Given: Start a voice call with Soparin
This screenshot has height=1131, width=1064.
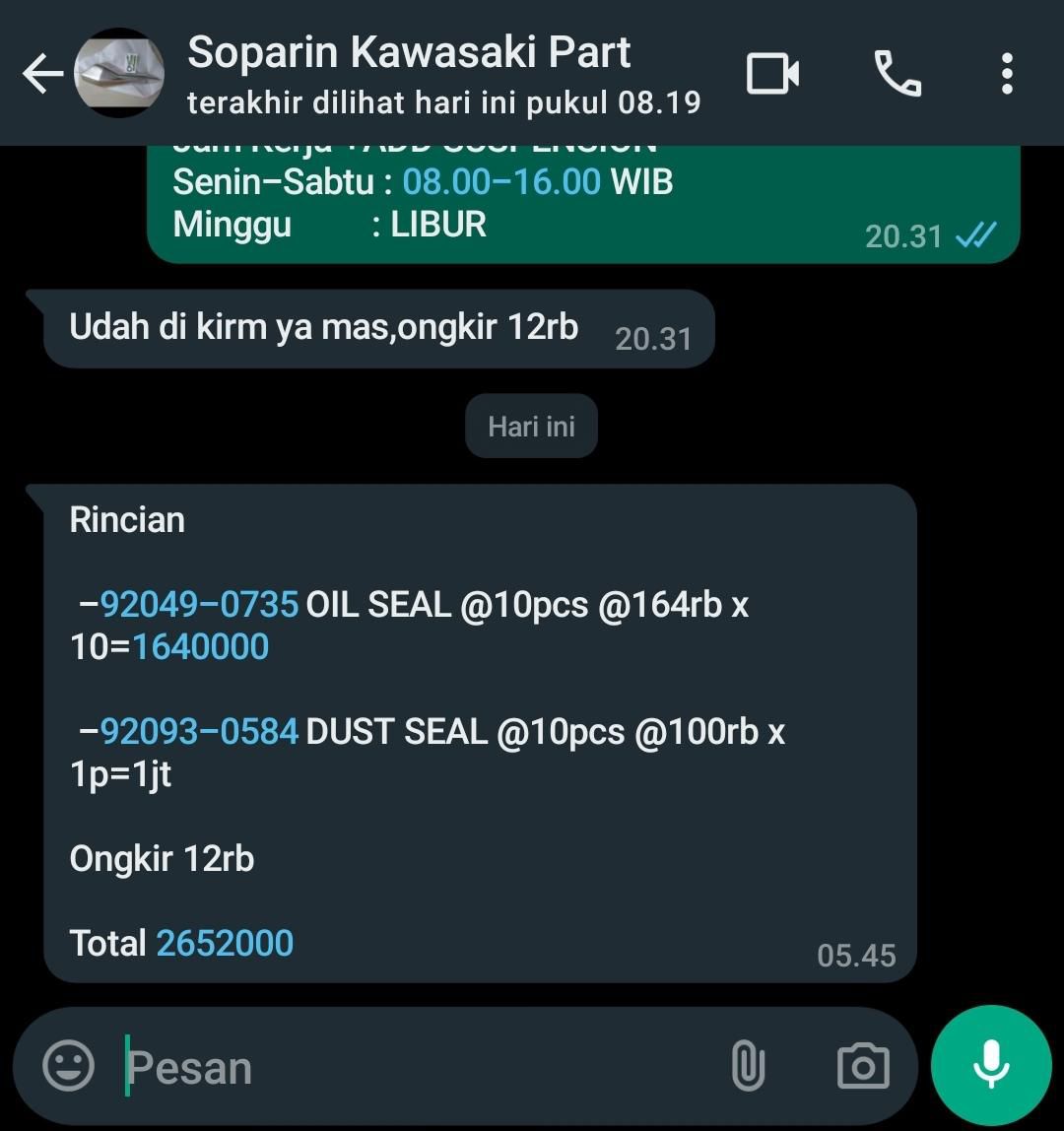Looking at the screenshot, I should 898,74.
